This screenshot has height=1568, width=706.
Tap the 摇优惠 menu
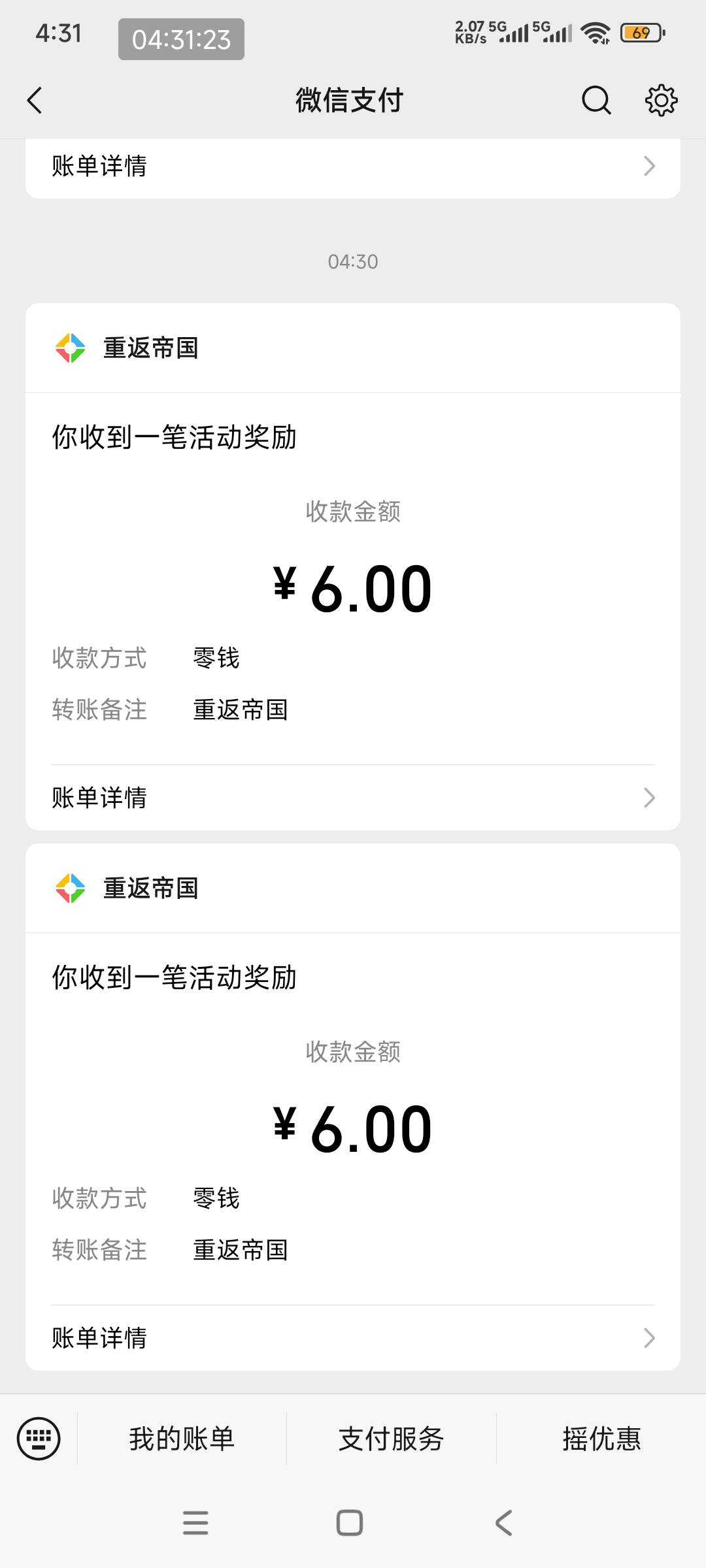[x=601, y=1439]
